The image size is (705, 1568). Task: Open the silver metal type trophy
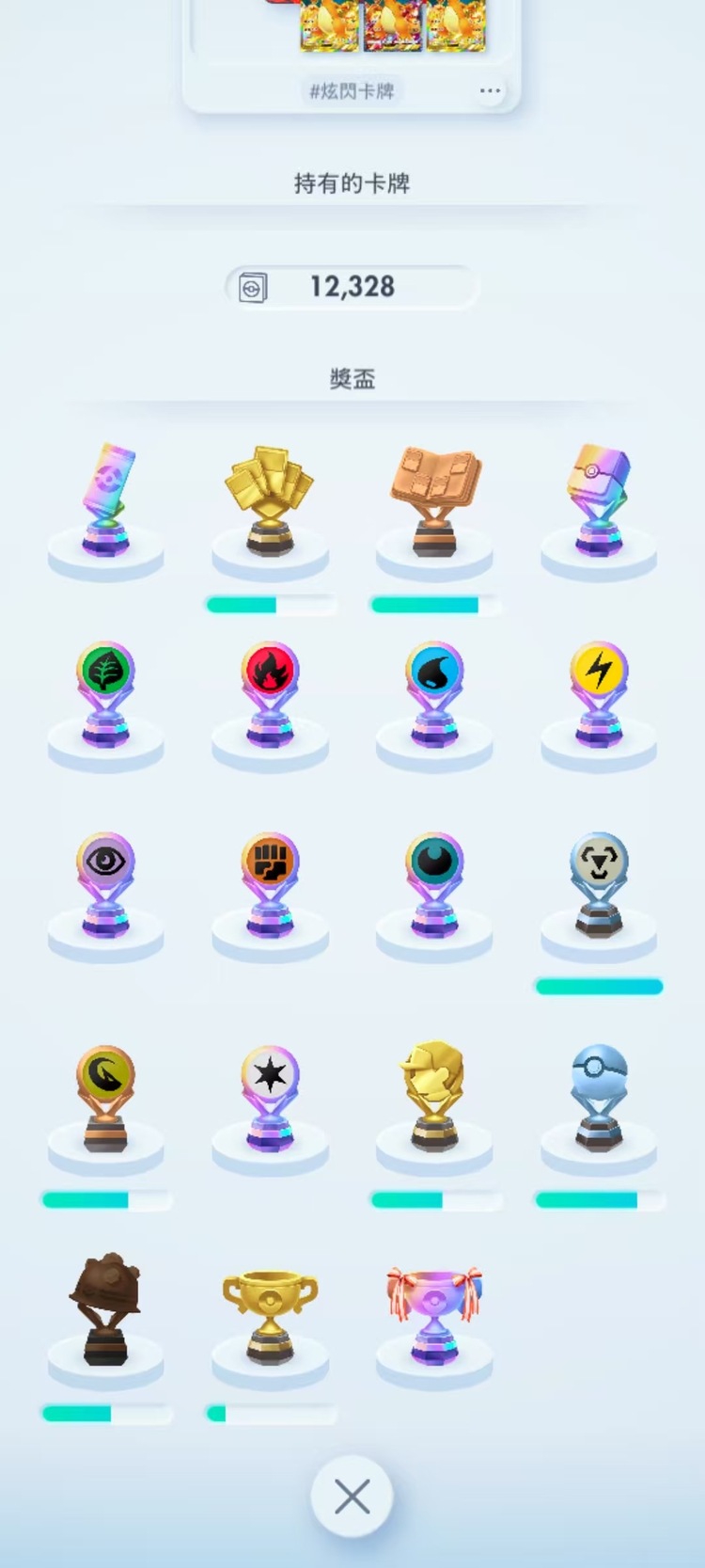pos(599,884)
